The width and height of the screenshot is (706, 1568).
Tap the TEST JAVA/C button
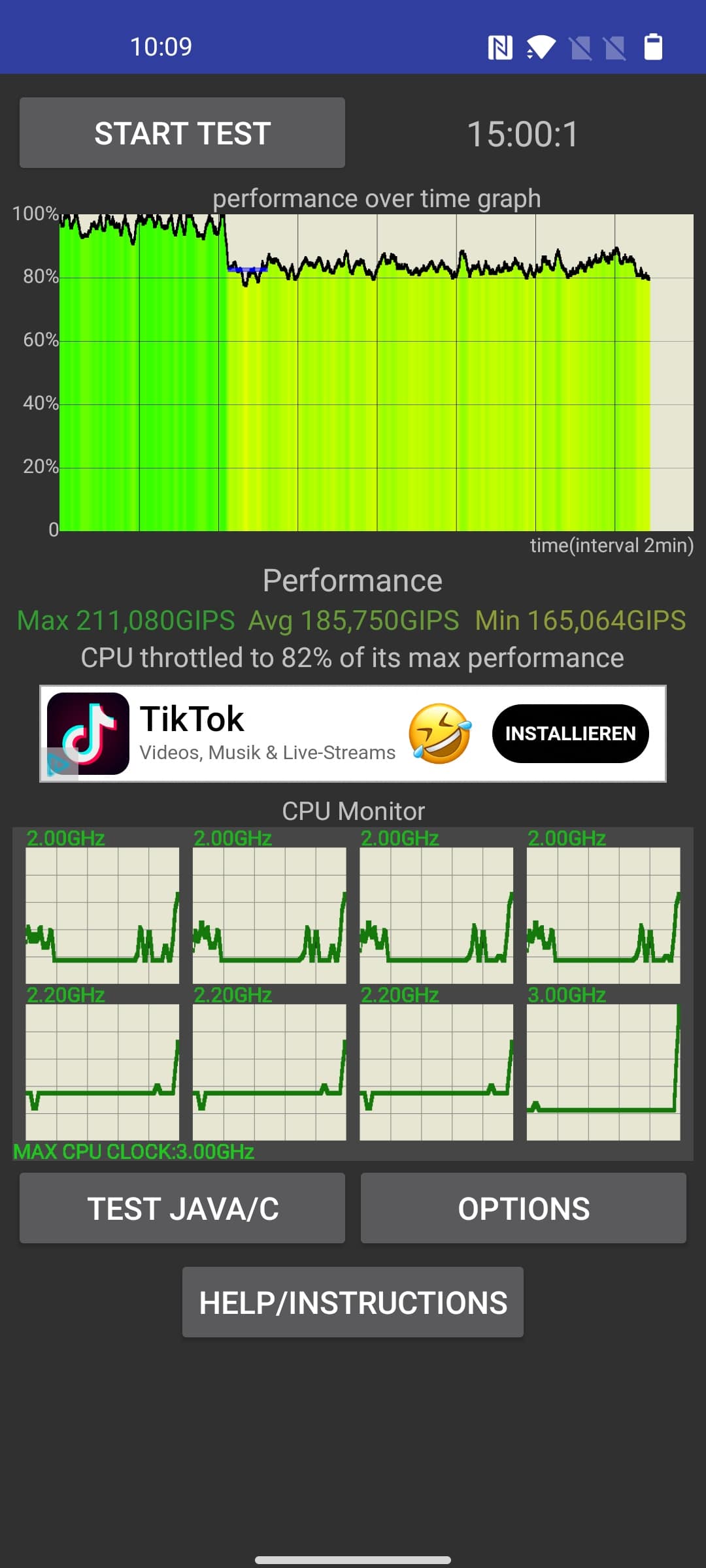pos(182,1208)
